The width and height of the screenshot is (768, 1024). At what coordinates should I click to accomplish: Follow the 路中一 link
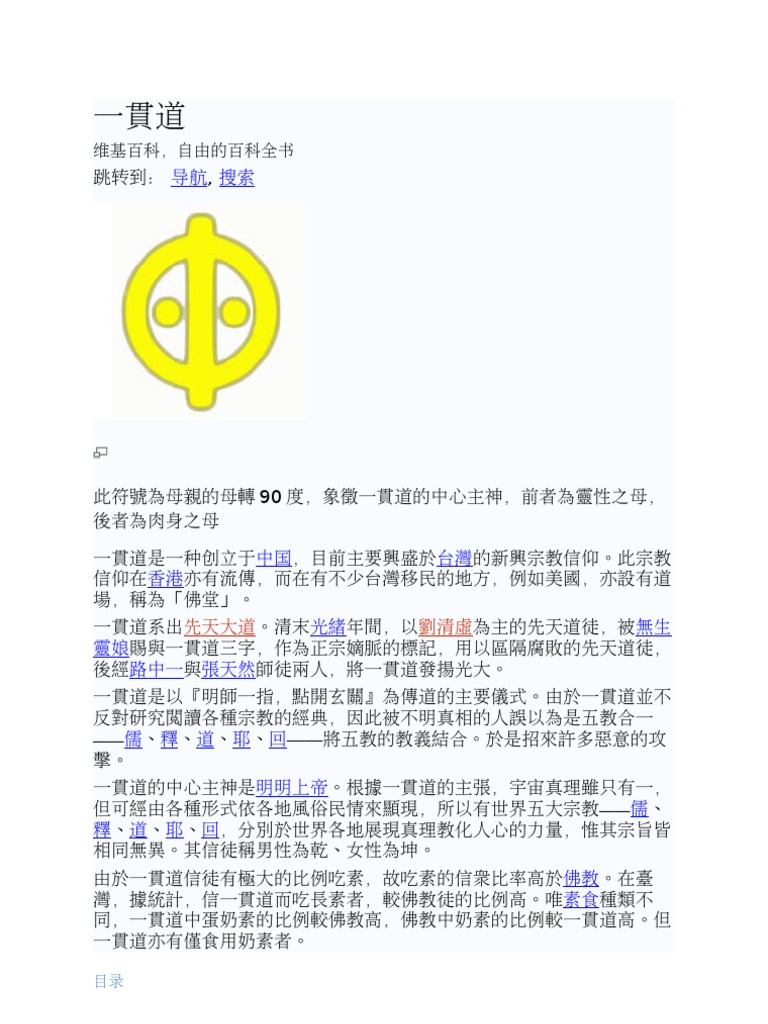(156, 669)
